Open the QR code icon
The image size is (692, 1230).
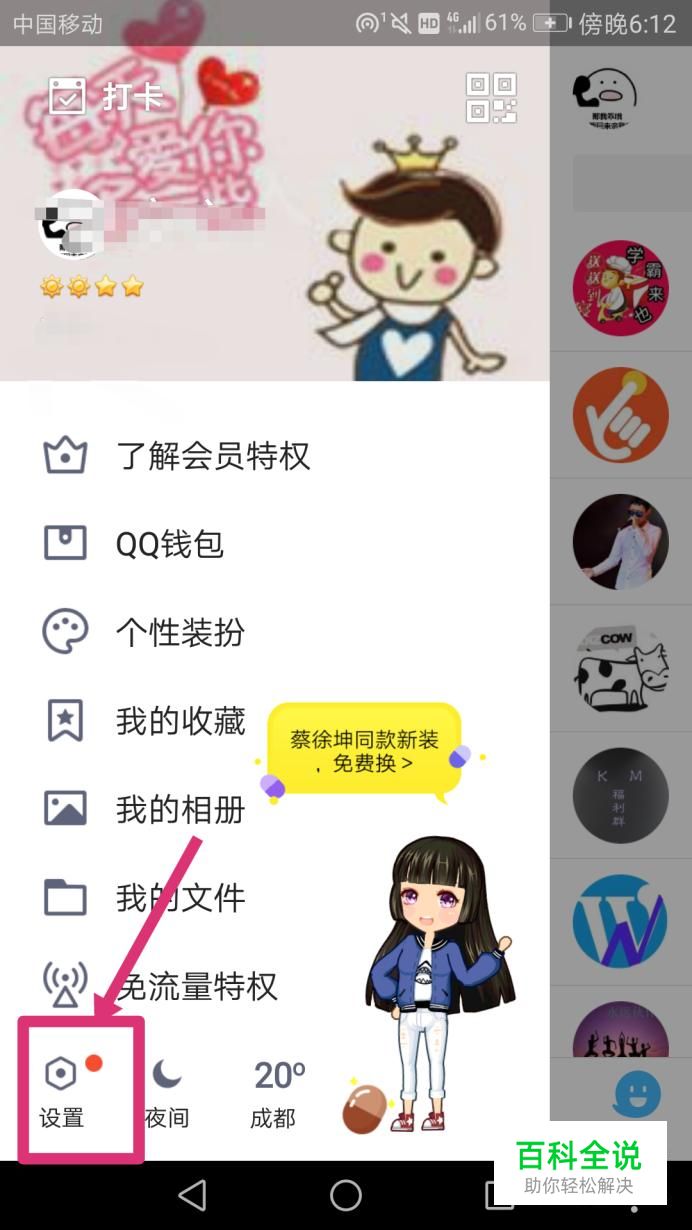(x=491, y=98)
